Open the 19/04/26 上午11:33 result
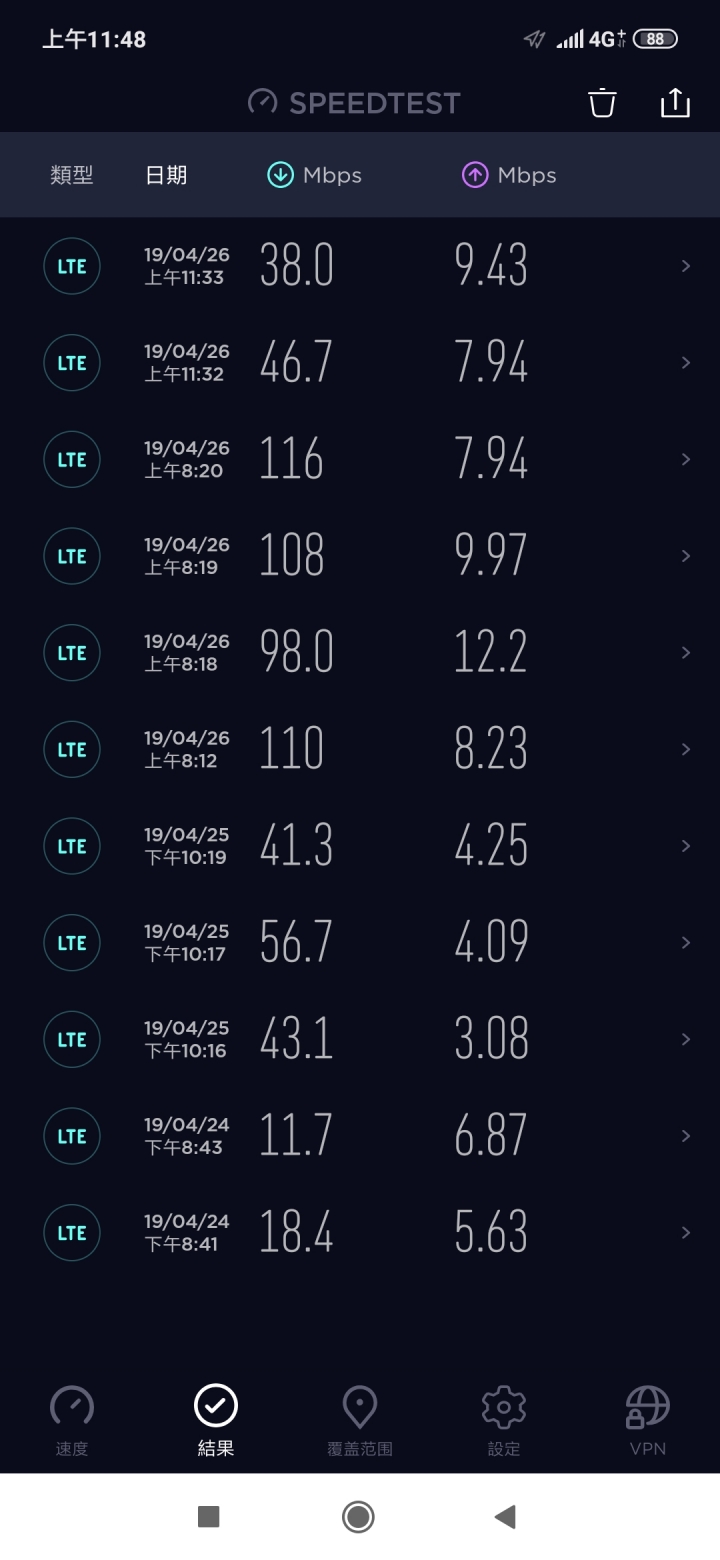The image size is (720, 1560). pyautogui.click(x=360, y=266)
